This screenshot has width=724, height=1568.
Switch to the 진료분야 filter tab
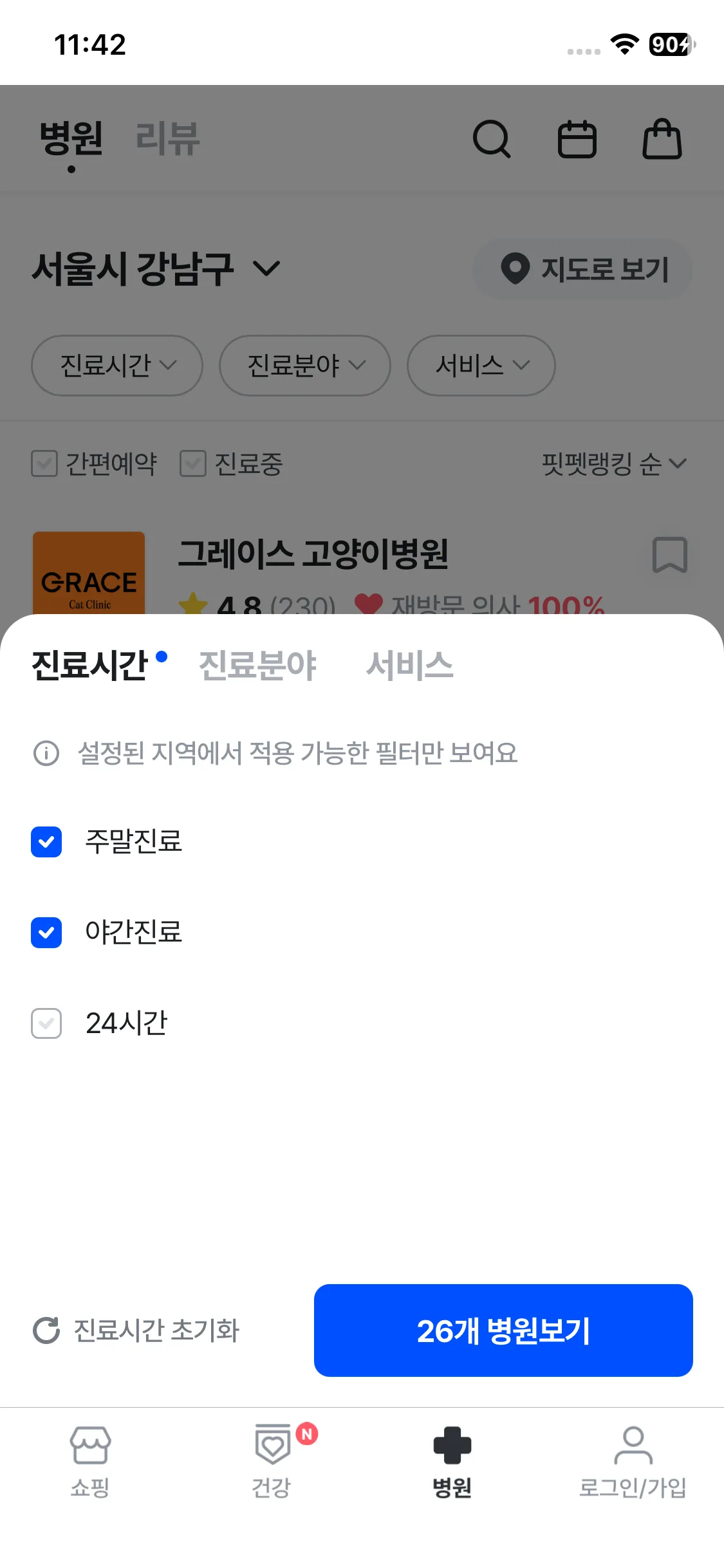257,666
